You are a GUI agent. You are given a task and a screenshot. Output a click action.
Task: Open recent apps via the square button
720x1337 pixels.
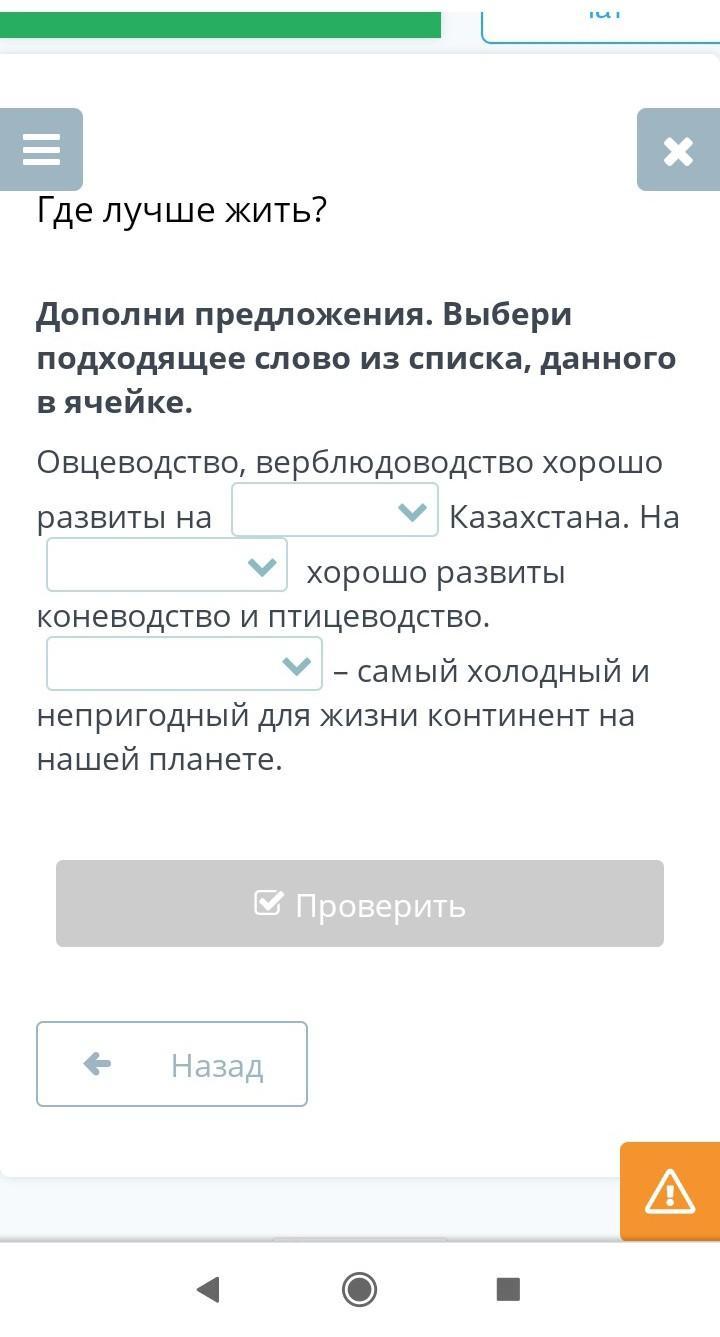pyautogui.click(x=508, y=1289)
